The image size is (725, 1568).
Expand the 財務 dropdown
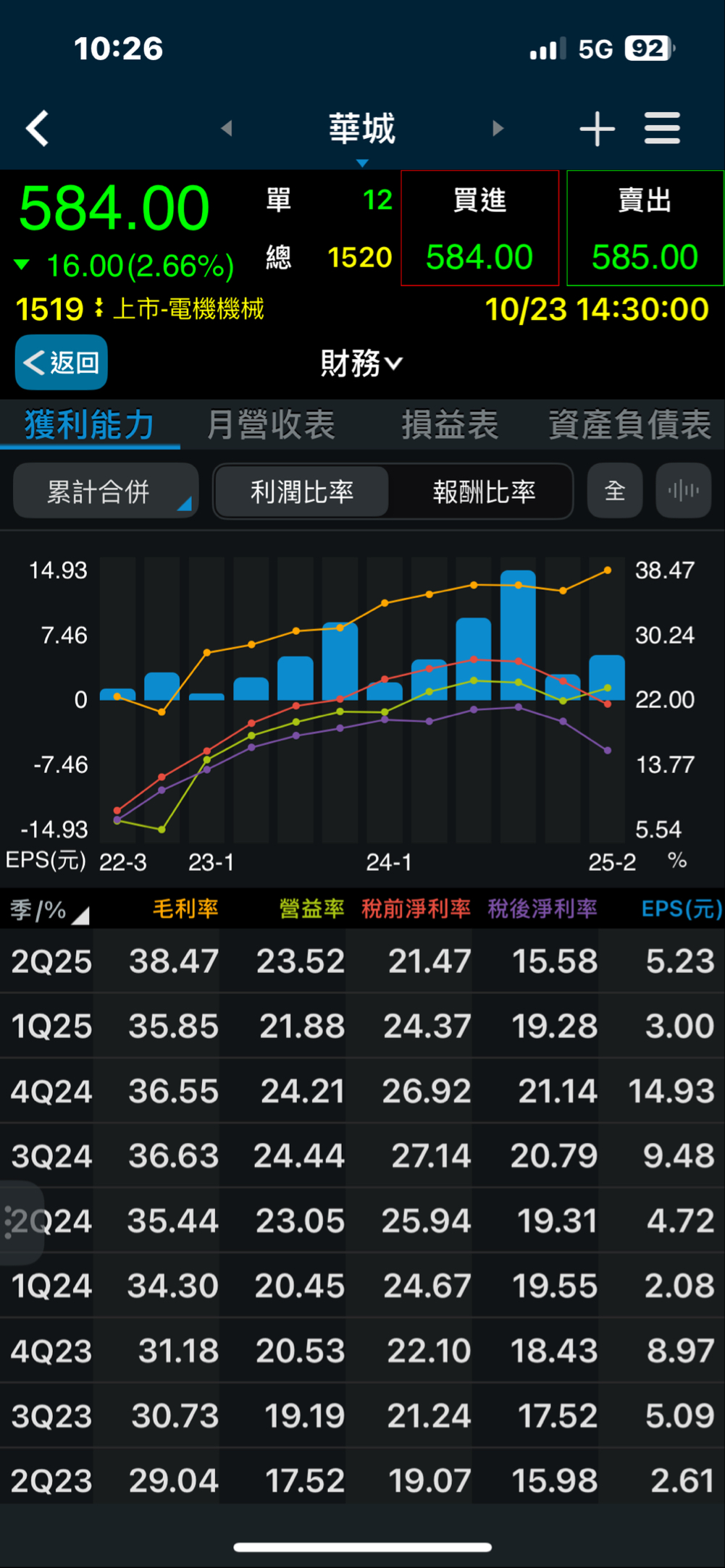(361, 363)
